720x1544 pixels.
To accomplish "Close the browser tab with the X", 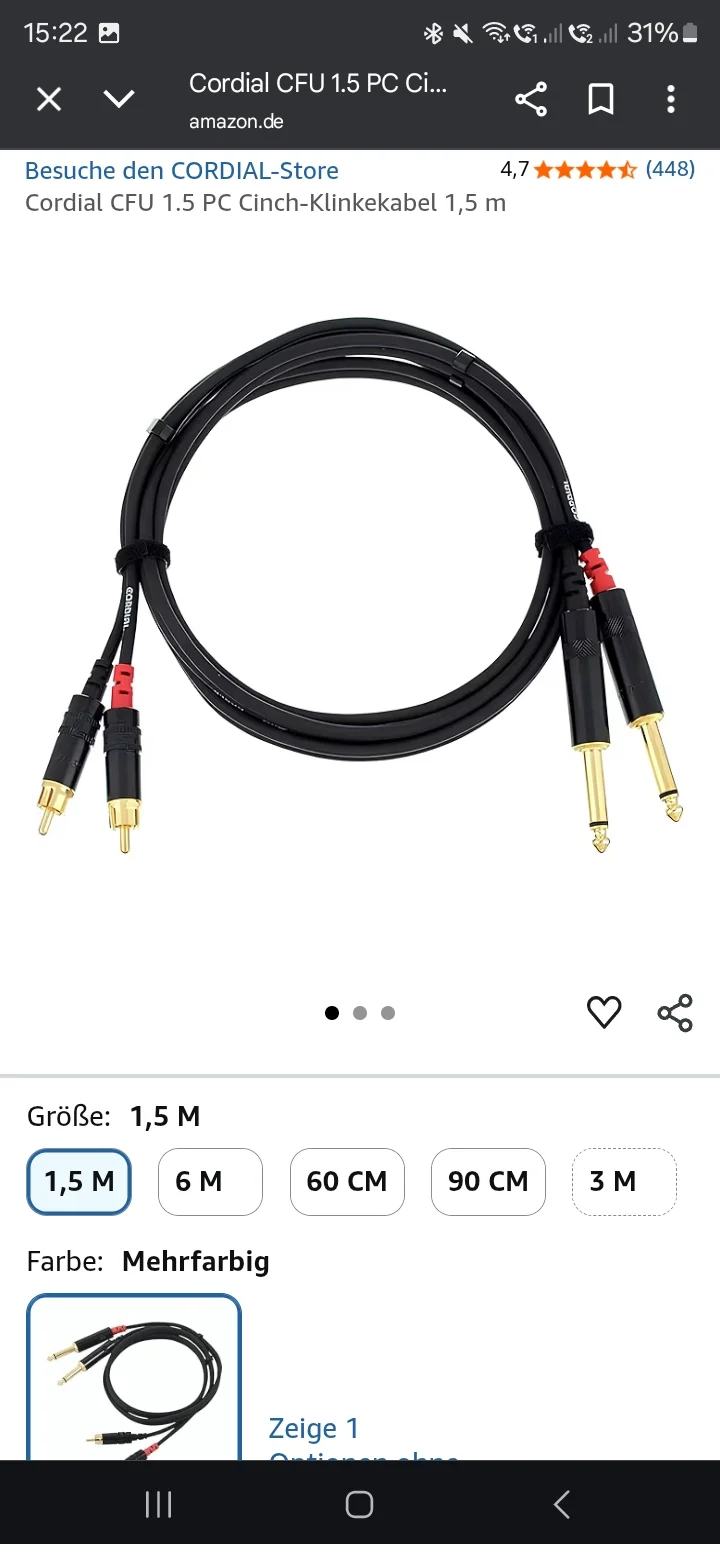I will coord(49,99).
